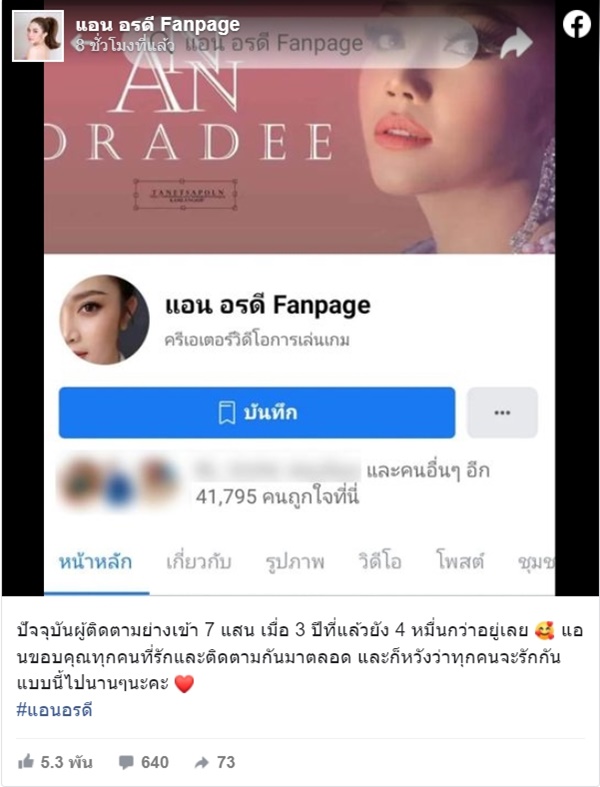The height and width of the screenshot is (787, 600).
Task: Open Facebook via the logo icon
Action: point(577,25)
